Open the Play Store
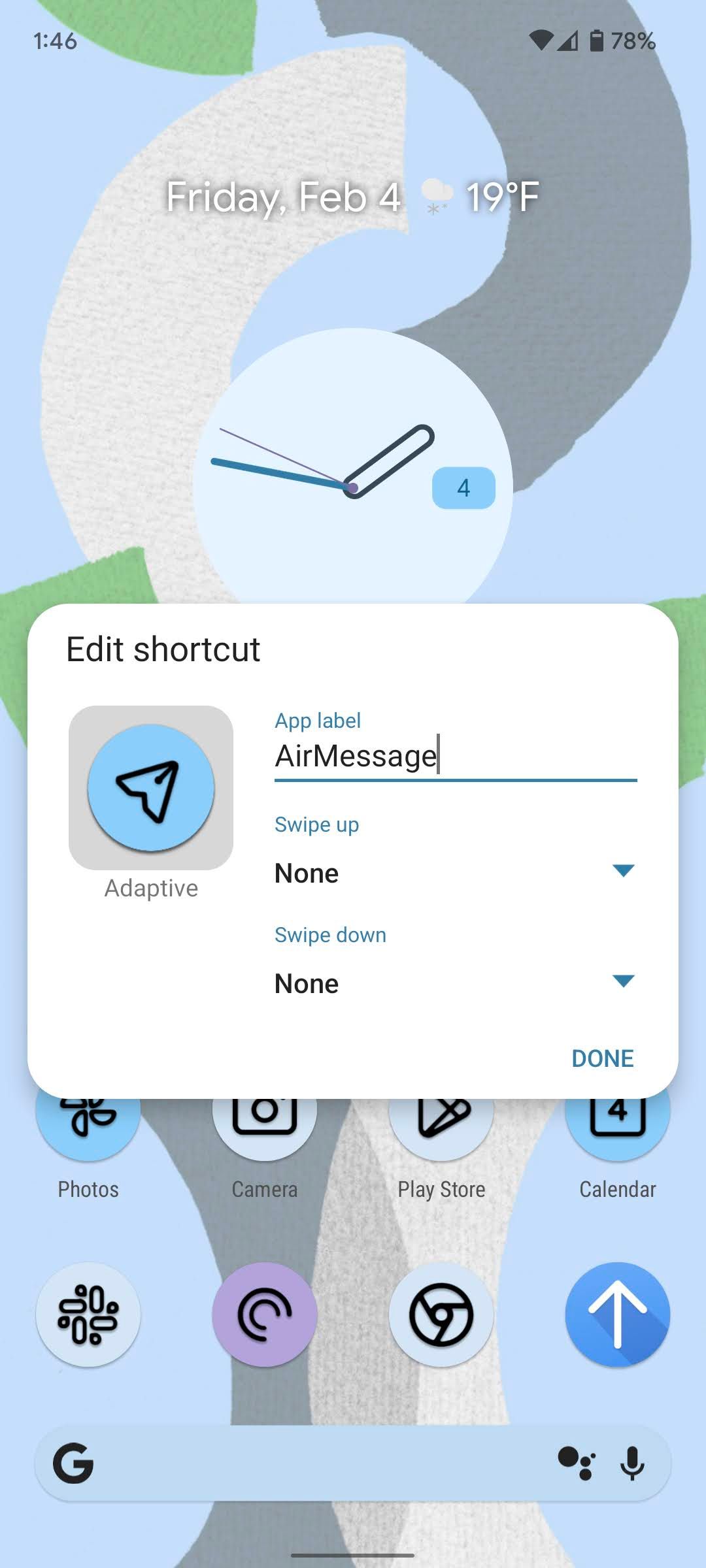Viewport: 706px width, 1568px height. 441,1137
